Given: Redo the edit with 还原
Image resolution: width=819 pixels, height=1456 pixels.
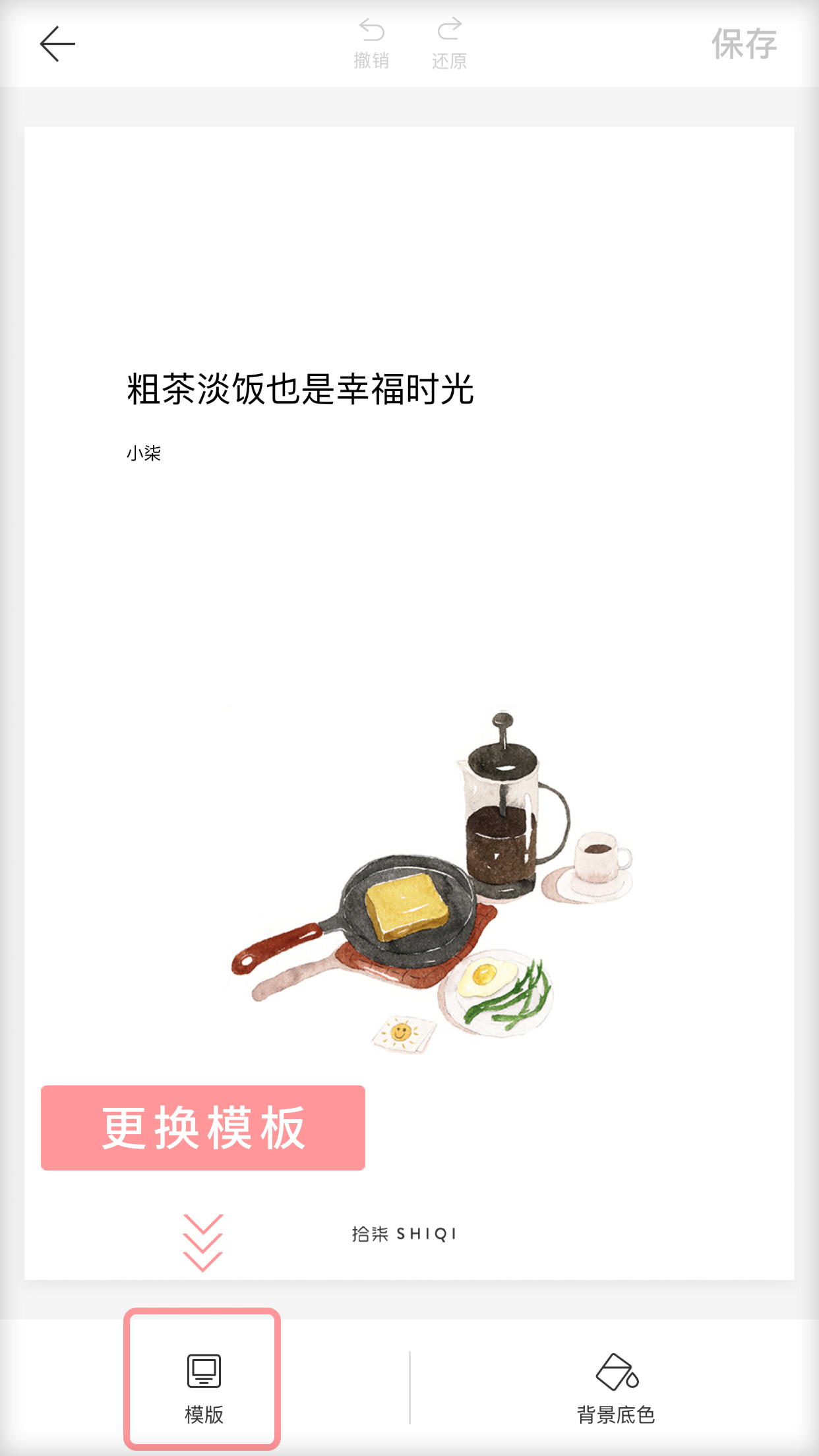Looking at the screenshot, I should pos(449,44).
